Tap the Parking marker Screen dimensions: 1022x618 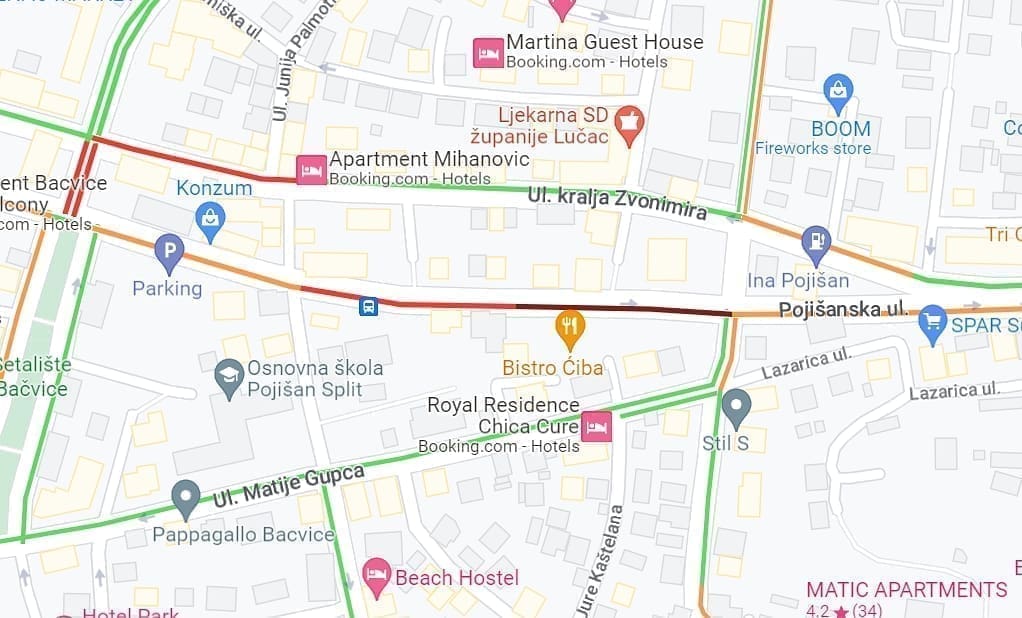tap(169, 253)
